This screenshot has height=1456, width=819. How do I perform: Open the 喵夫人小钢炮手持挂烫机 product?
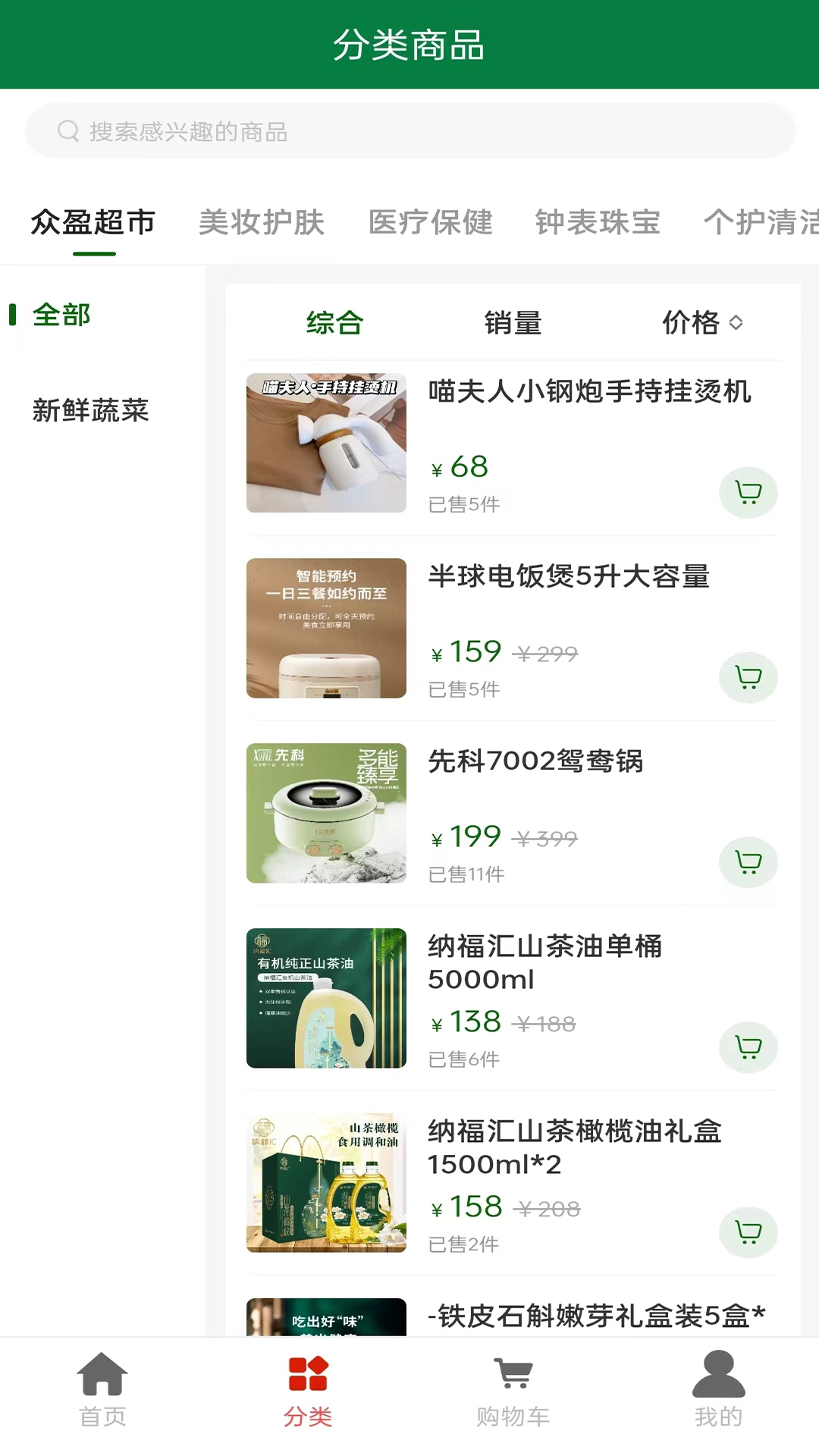point(590,393)
